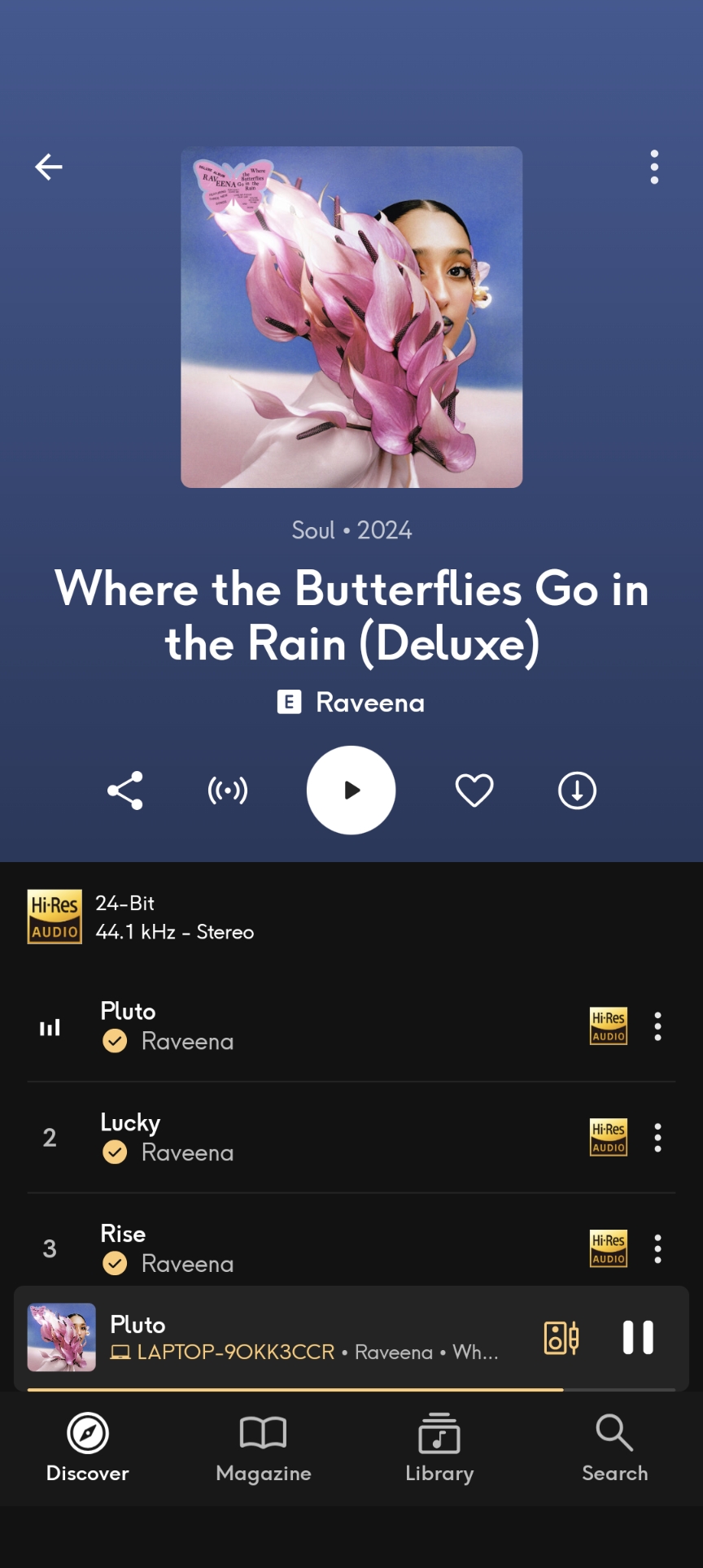Pause playback in the mini player

click(638, 1337)
